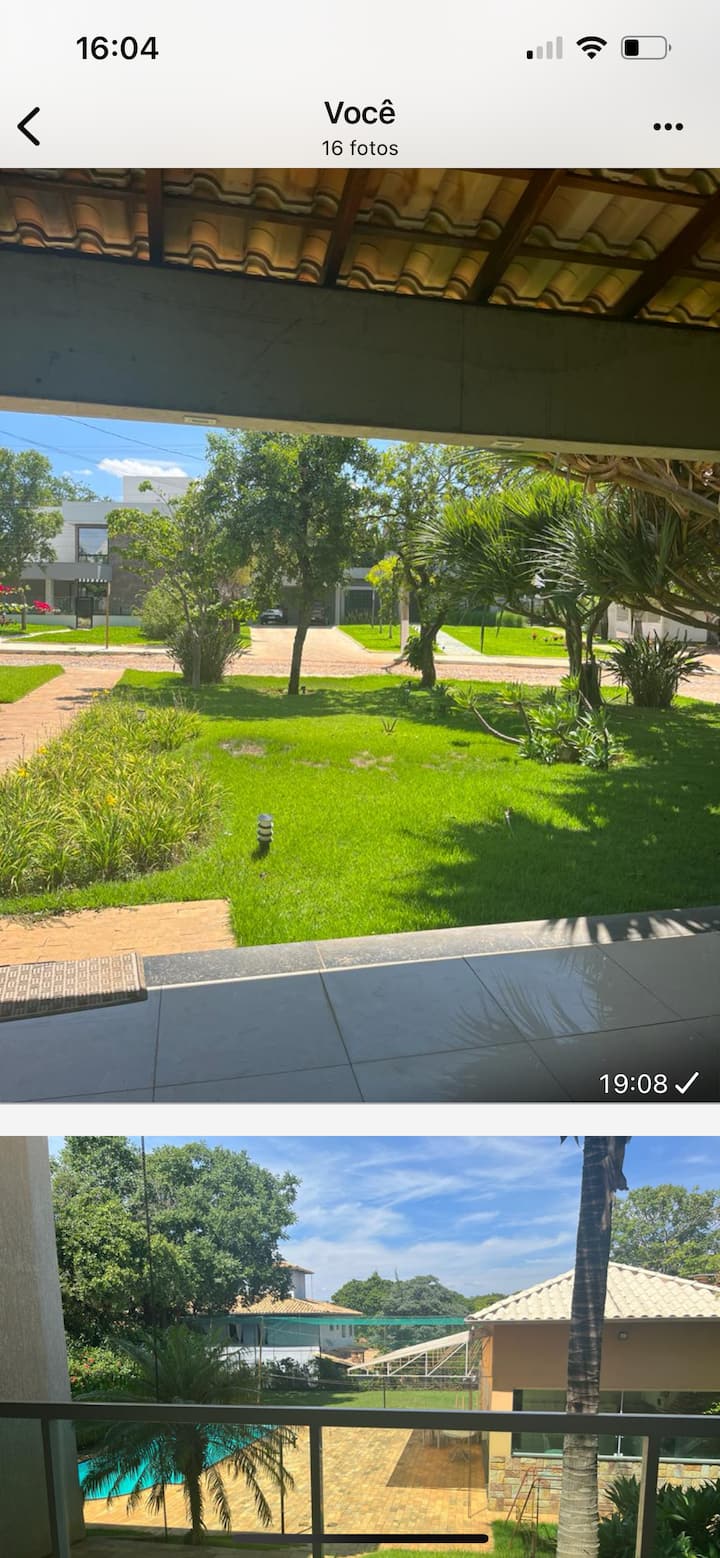720x1558 pixels.
Task: Go back using the top-left arrow
Action: [30, 127]
